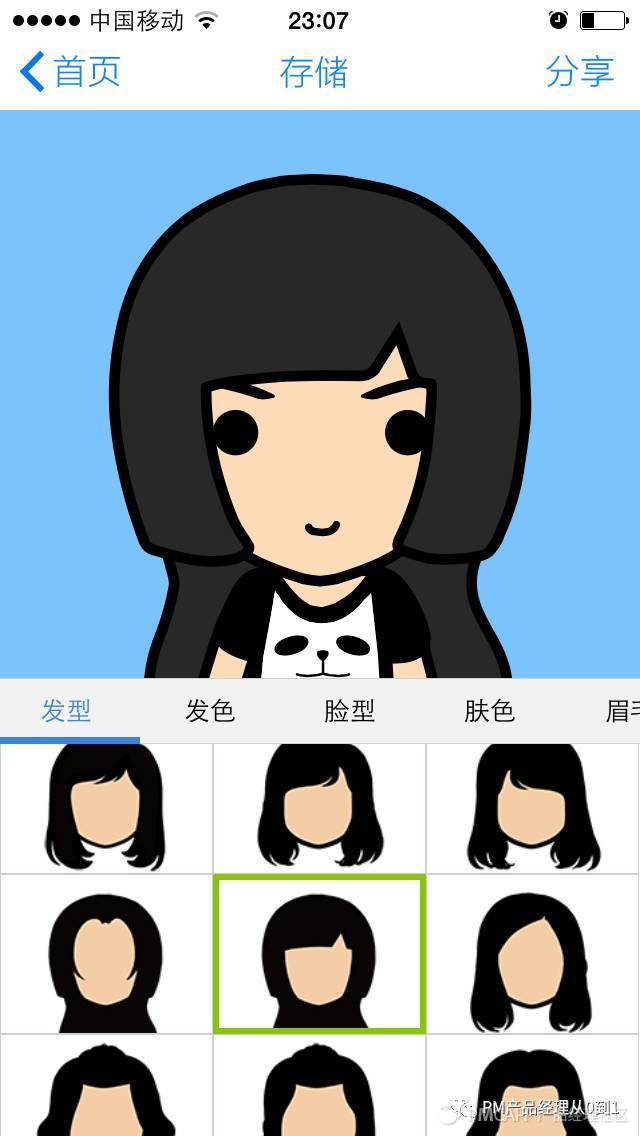This screenshot has width=640, height=1136.
Task: Switch to the 发色 tab
Action: (210, 711)
